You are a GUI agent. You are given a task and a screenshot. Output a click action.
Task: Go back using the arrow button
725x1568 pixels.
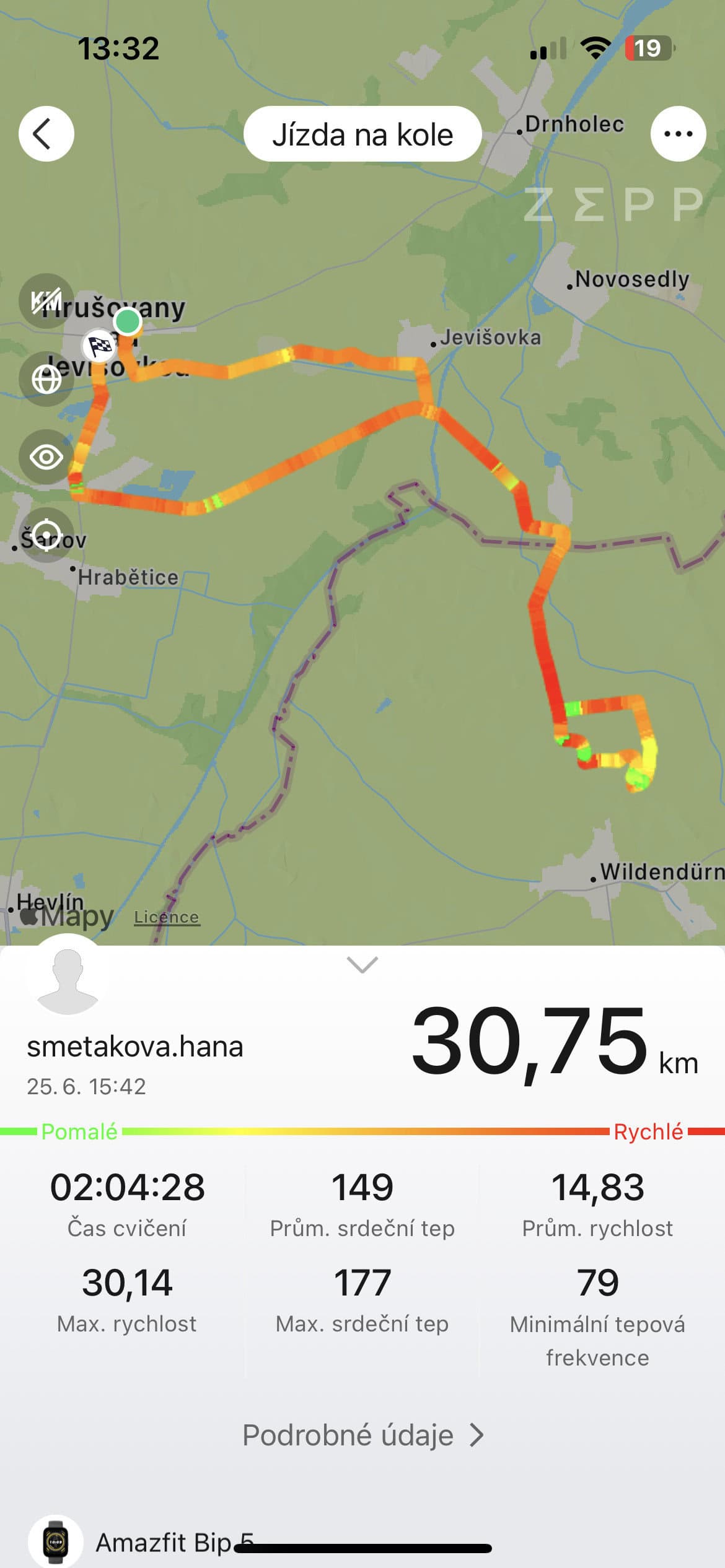pos(46,134)
